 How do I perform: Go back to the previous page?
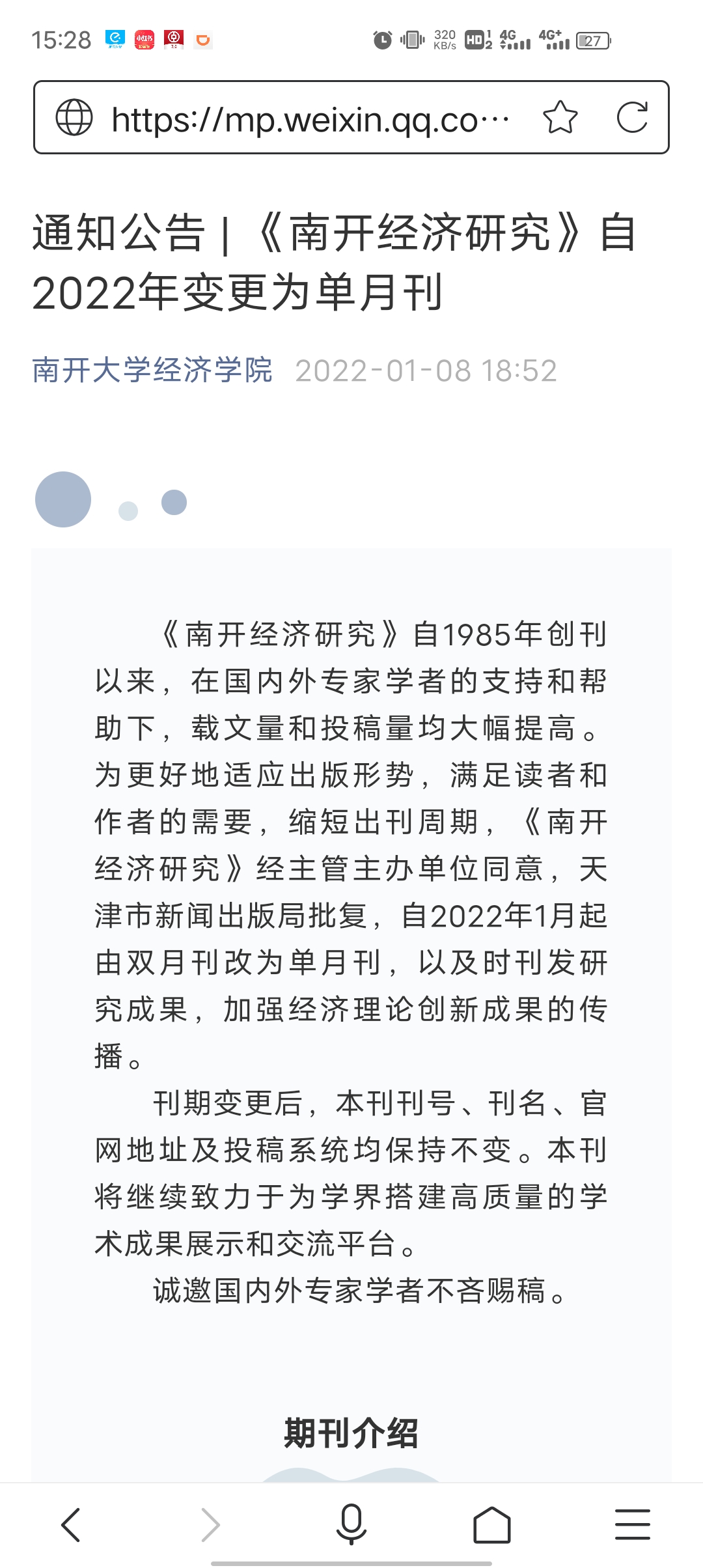70,1525
